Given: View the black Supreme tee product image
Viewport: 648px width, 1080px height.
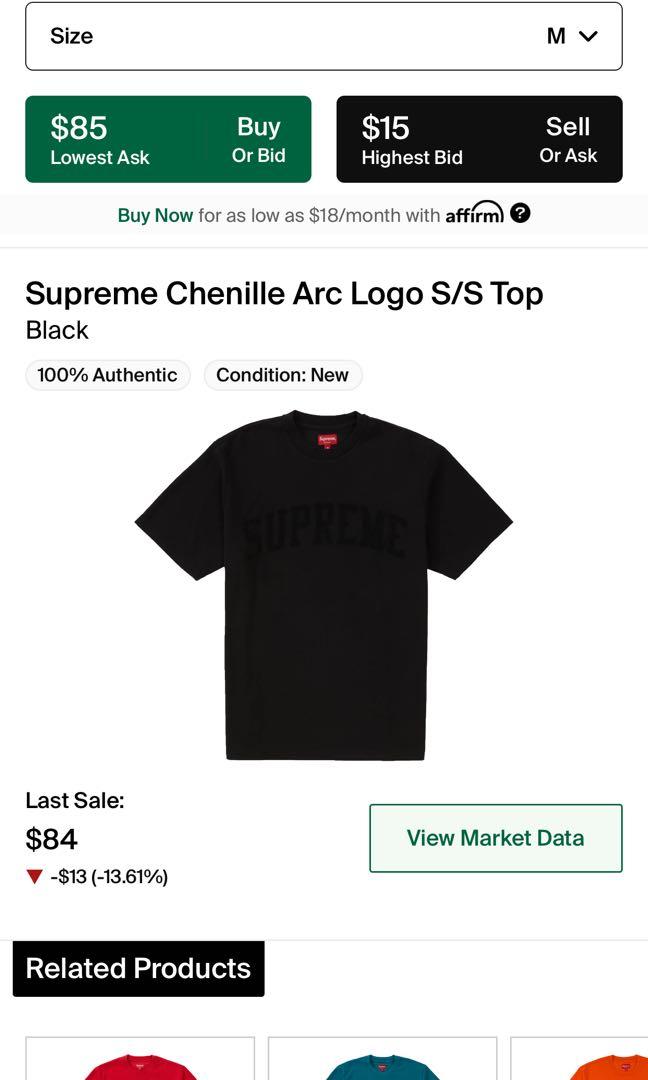Looking at the screenshot, I should coord(324,585).
